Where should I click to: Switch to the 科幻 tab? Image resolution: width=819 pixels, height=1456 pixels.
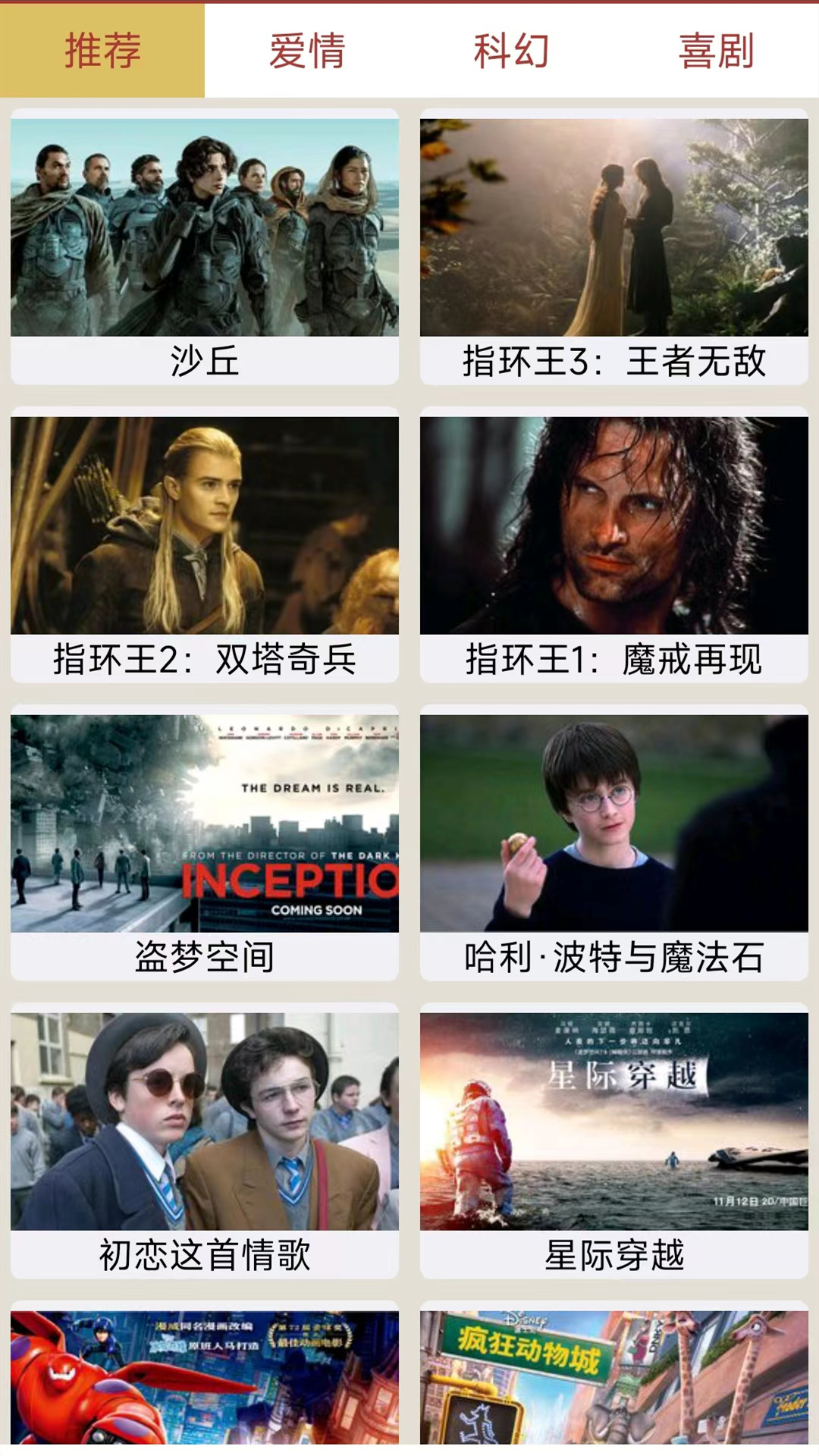pyautogui.click(x=512, y=51)
